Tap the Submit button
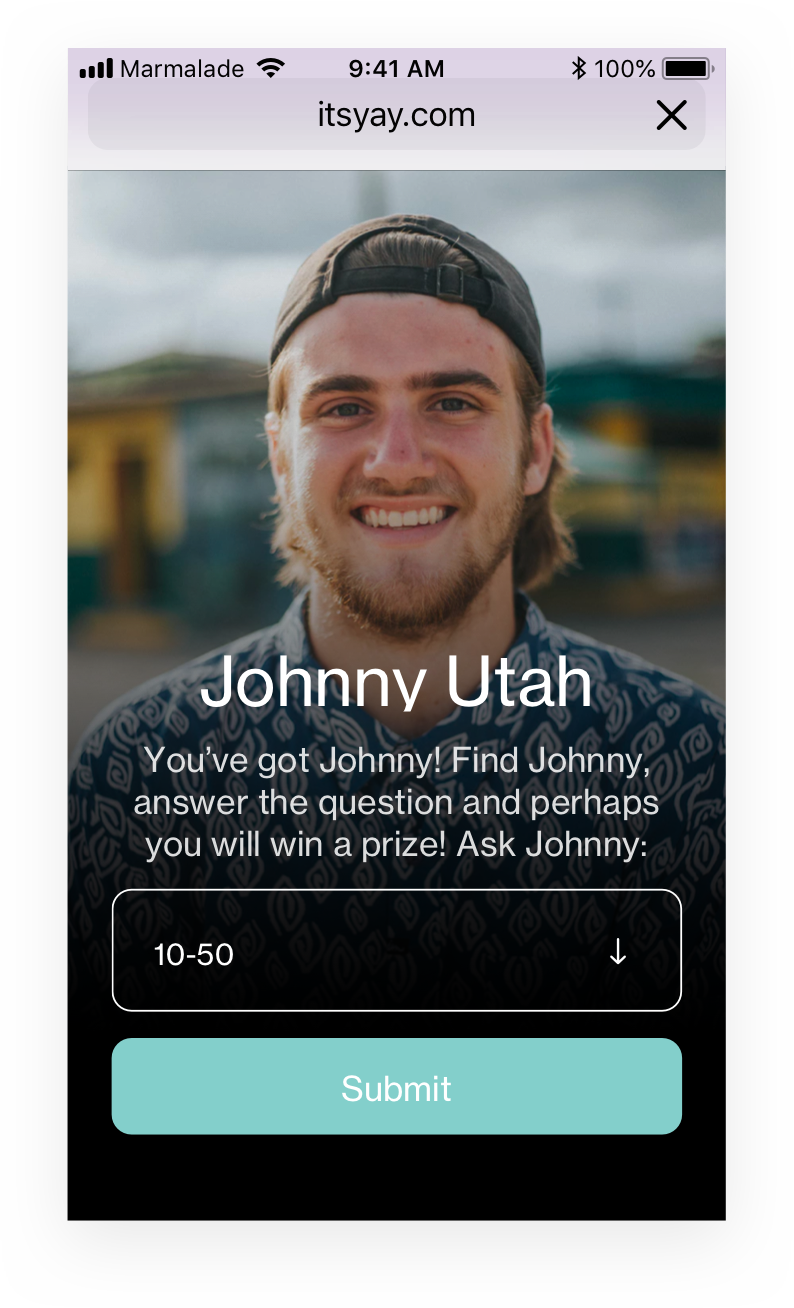This screenshot has width=794, height=1308. tap(397, 1087)
